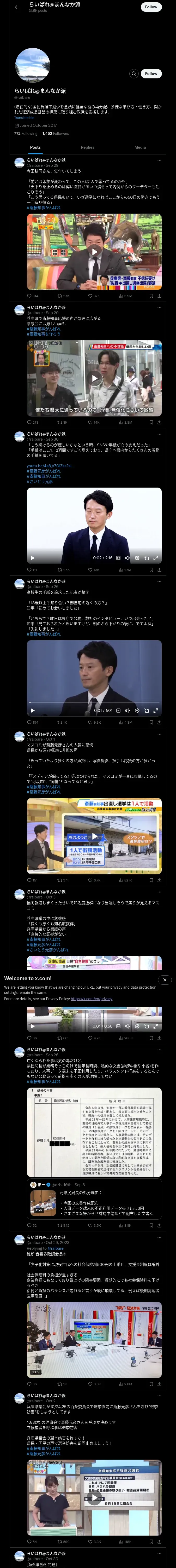Tap Translate bio under the profile description
Screen dimensions: 176x1568
click(x=24, y=118)
